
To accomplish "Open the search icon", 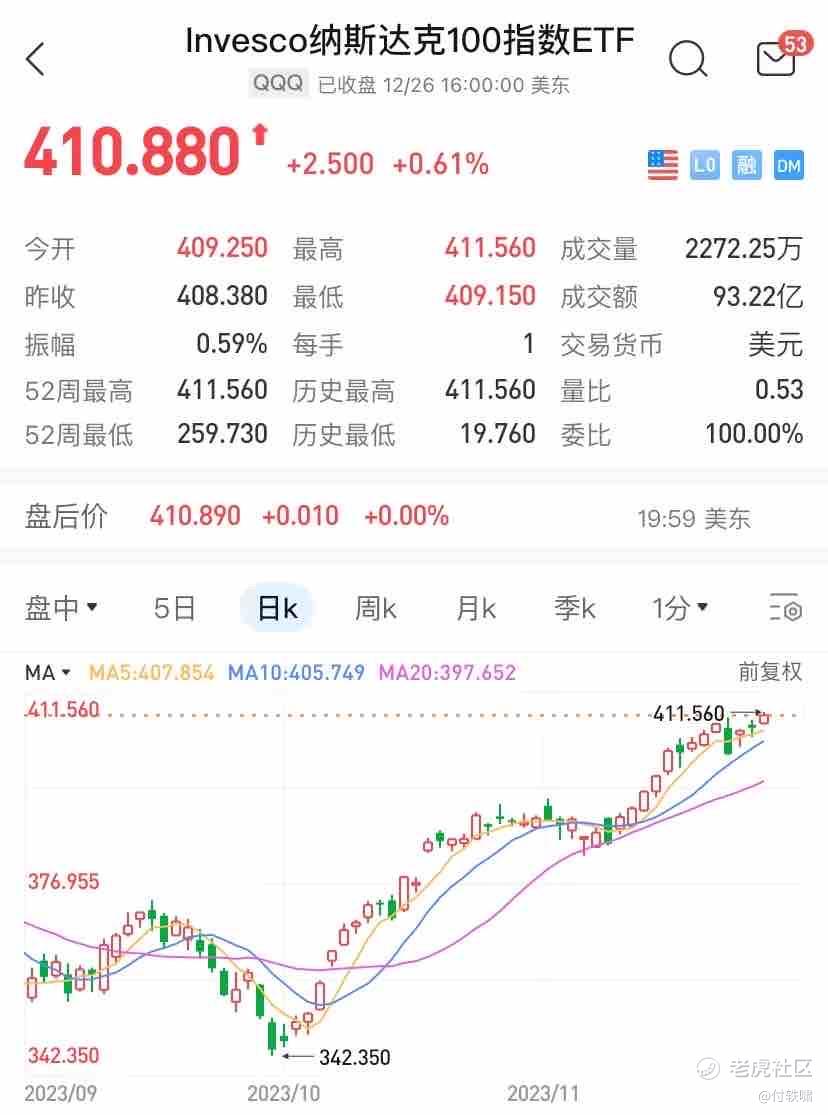I will pyautogui.click(x=688, y=59).
